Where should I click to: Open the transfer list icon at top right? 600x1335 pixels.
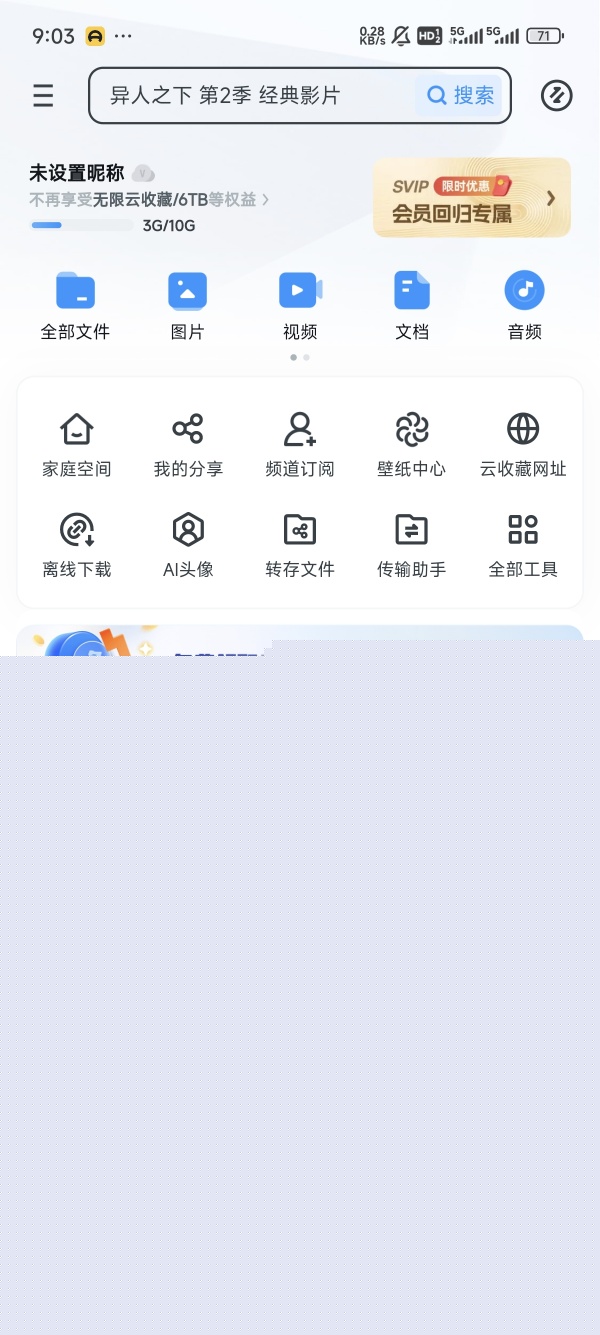(x=556, y=96)
